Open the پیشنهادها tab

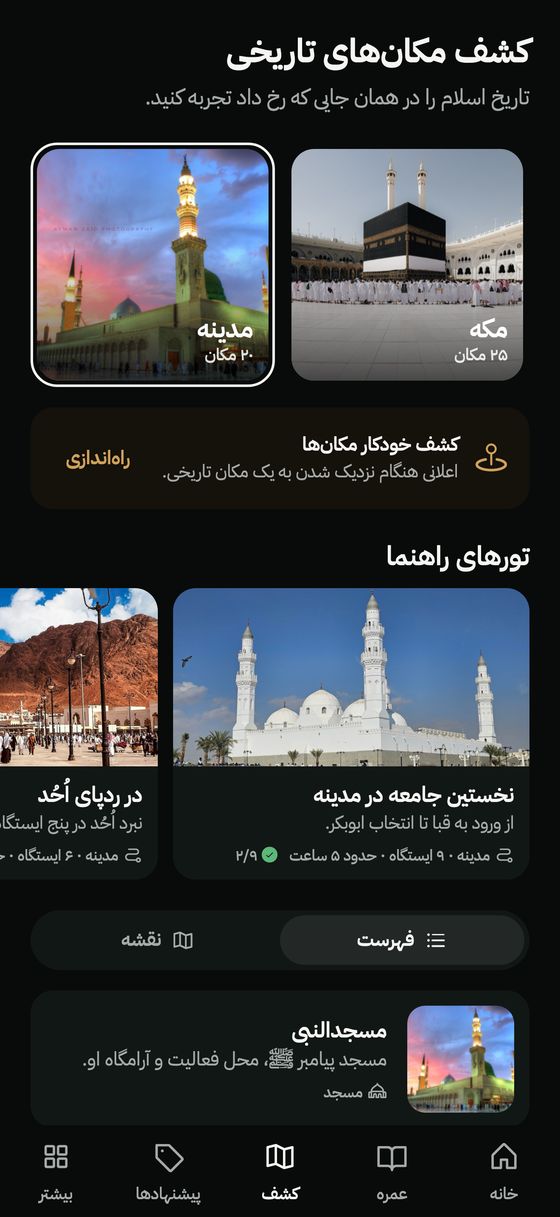[x=169, y=1172]
